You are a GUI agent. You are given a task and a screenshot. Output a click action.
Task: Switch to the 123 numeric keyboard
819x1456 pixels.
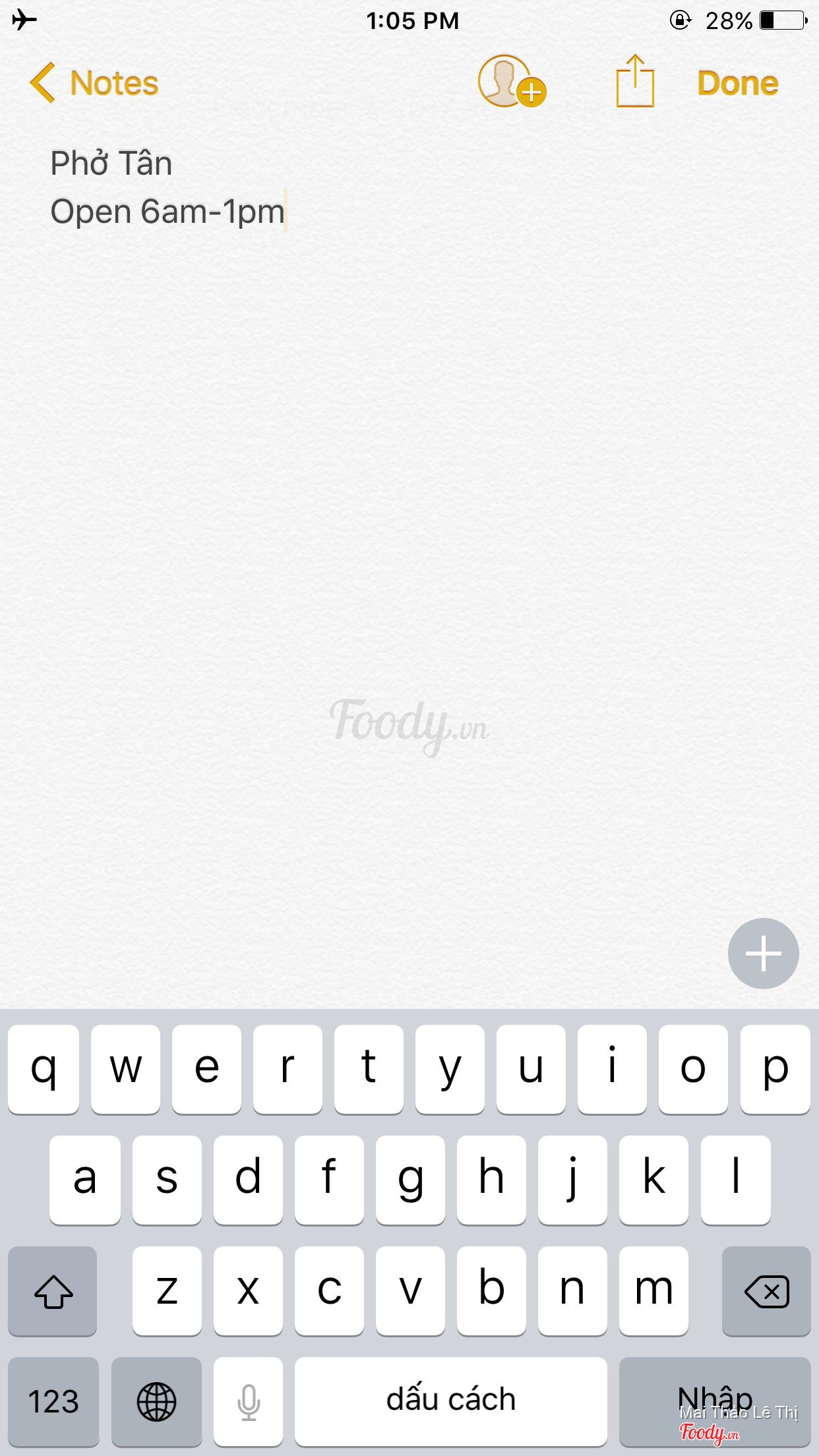pyautogui.click(x=53, y=1401)
